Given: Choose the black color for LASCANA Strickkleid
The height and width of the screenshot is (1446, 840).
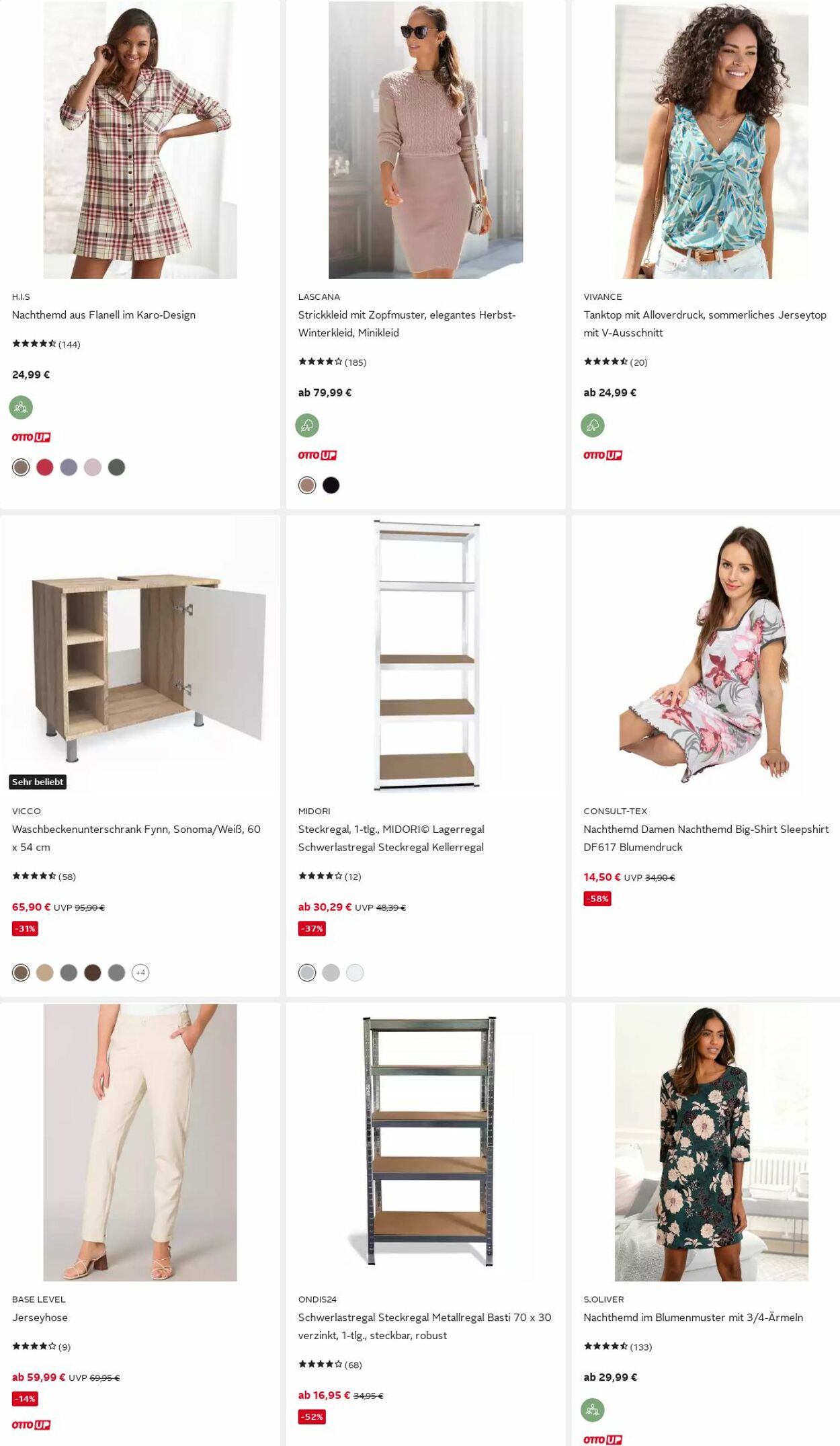Looking at the screenshot, I should (331, 485).
